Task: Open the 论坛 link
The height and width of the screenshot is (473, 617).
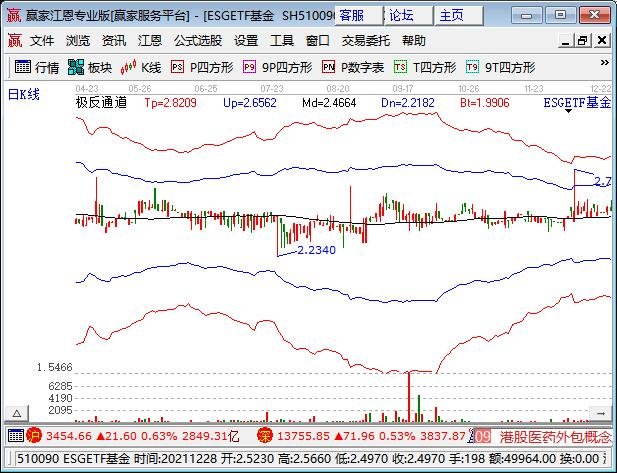Action: (x=401, y=15)
